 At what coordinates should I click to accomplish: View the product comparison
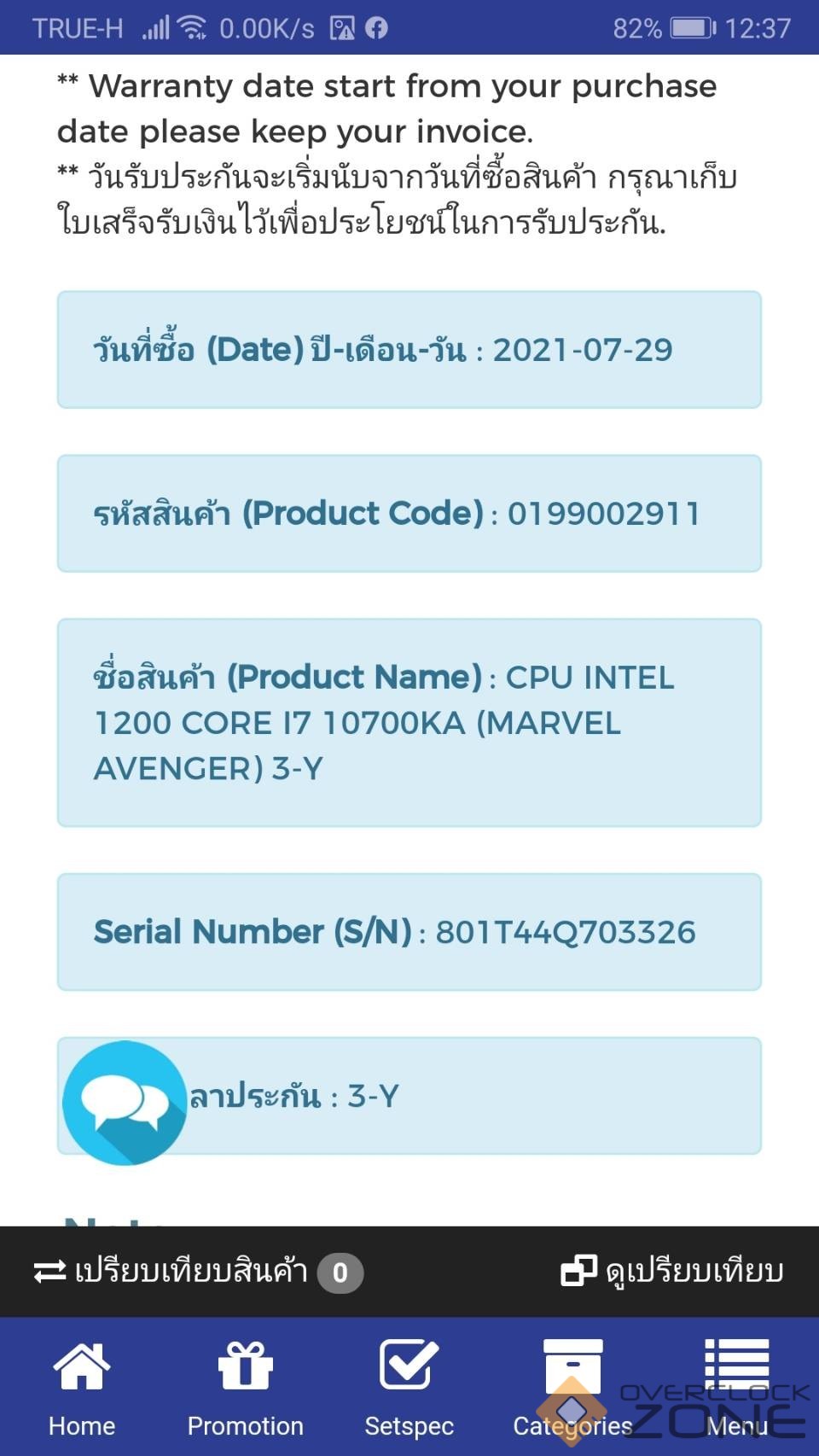(x=672, y=1272)
